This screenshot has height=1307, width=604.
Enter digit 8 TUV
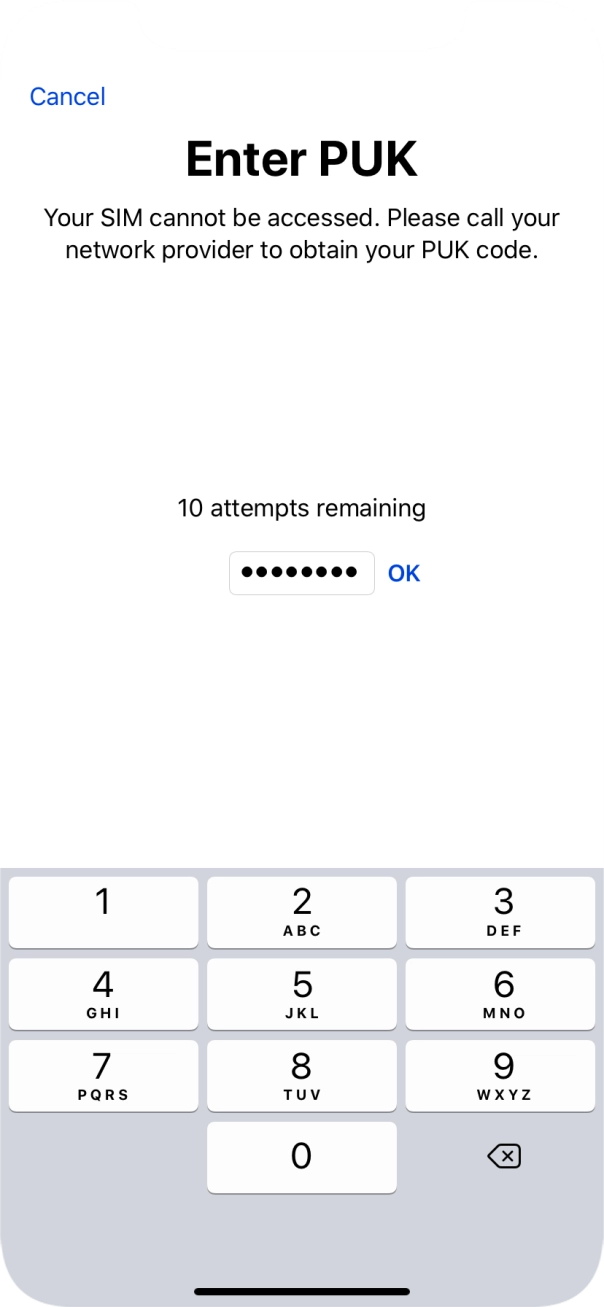[302, 1076]
